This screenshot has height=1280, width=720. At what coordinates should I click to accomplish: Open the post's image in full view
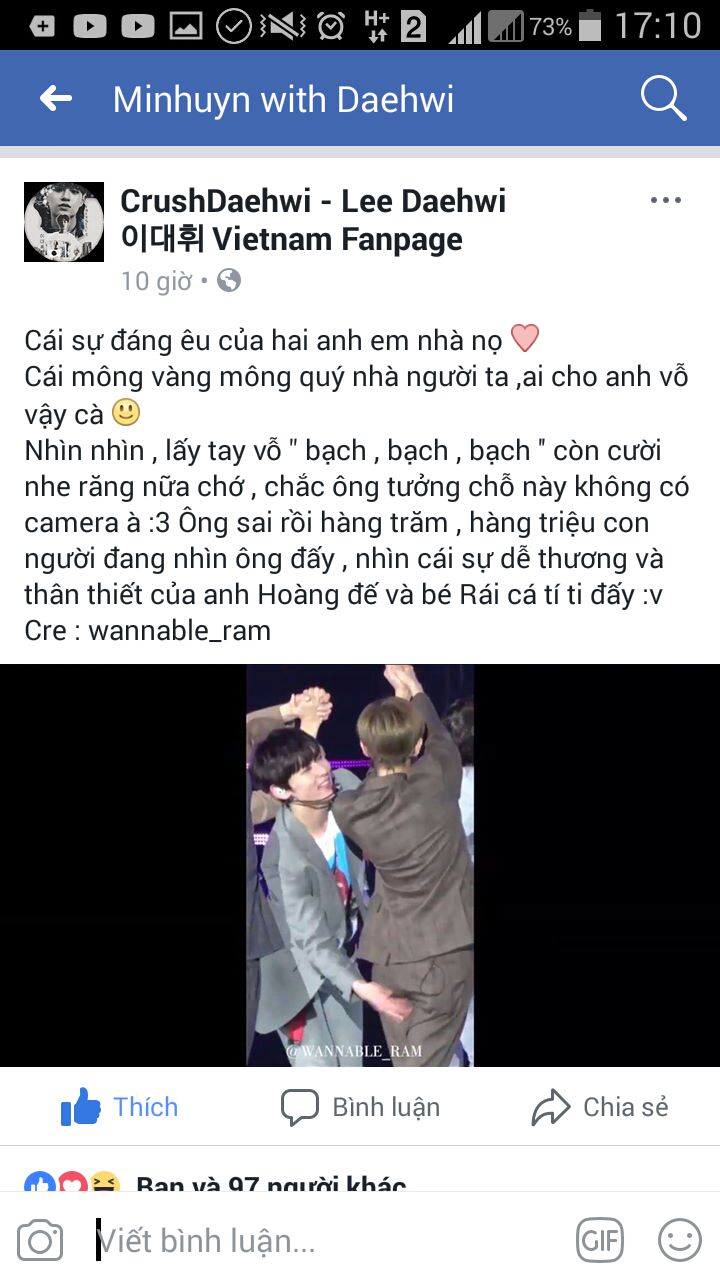tap(360, 865)
